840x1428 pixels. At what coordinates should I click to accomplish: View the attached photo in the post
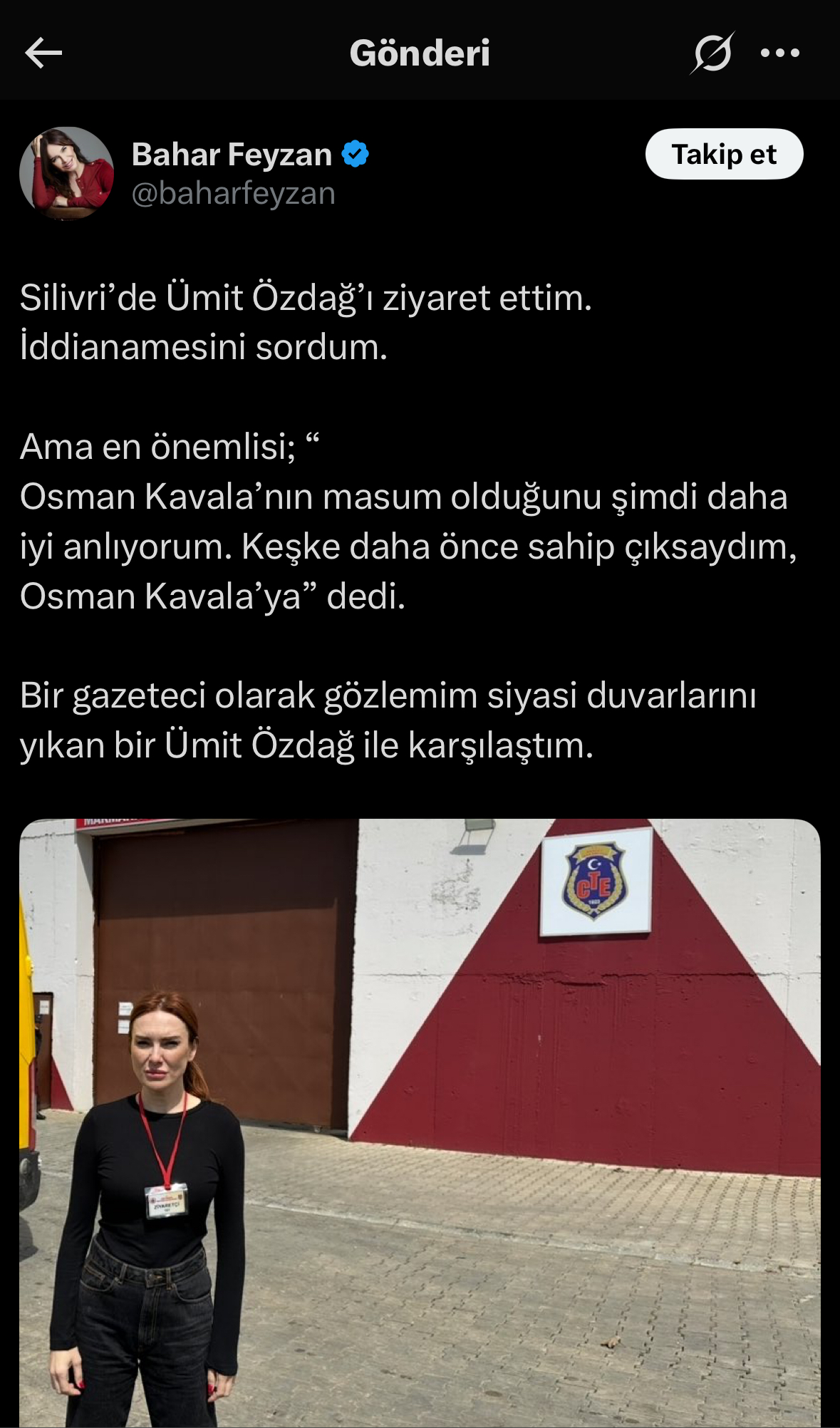420,1122
